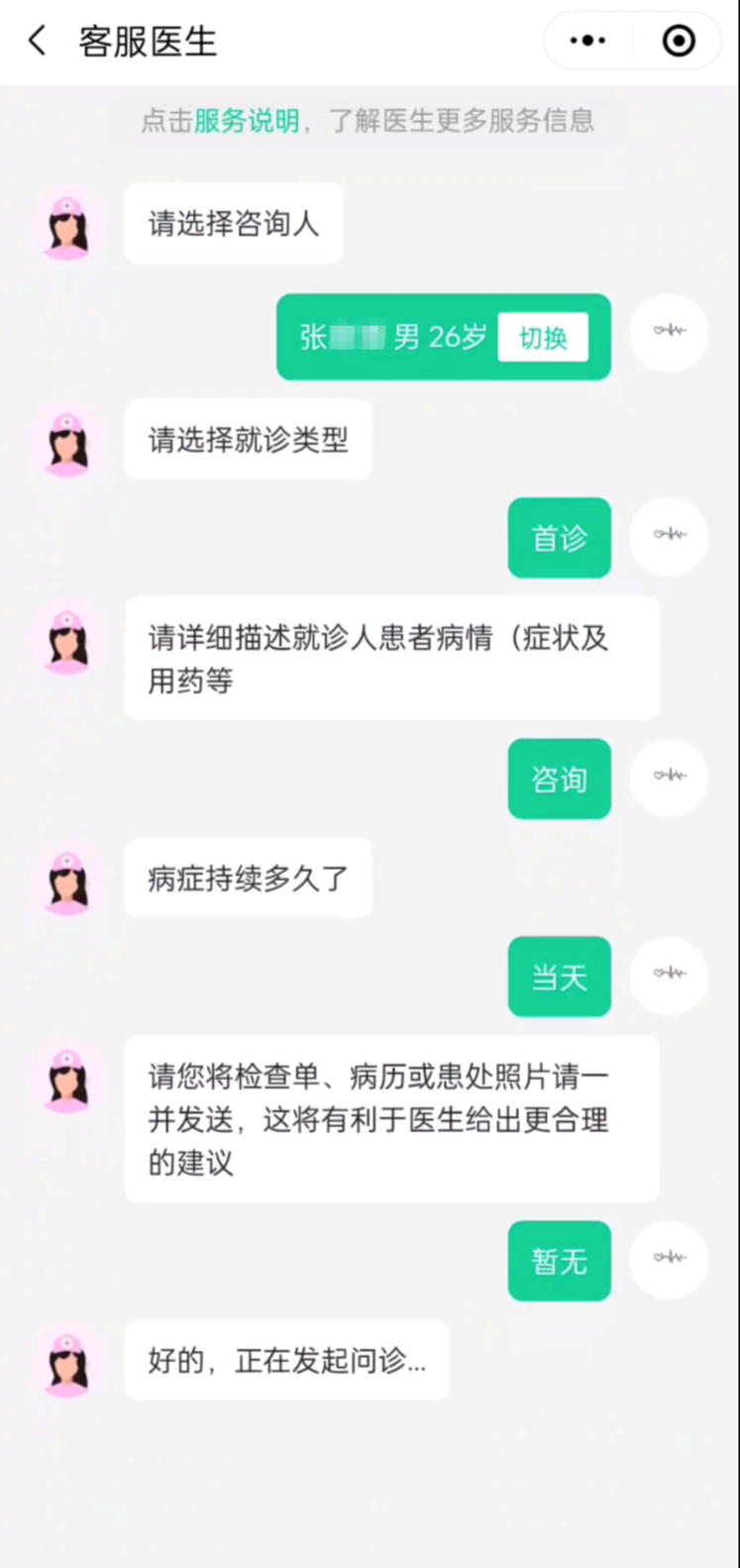
Task: Select the 当天 duration reply bubble
Action: coord(559,977)
